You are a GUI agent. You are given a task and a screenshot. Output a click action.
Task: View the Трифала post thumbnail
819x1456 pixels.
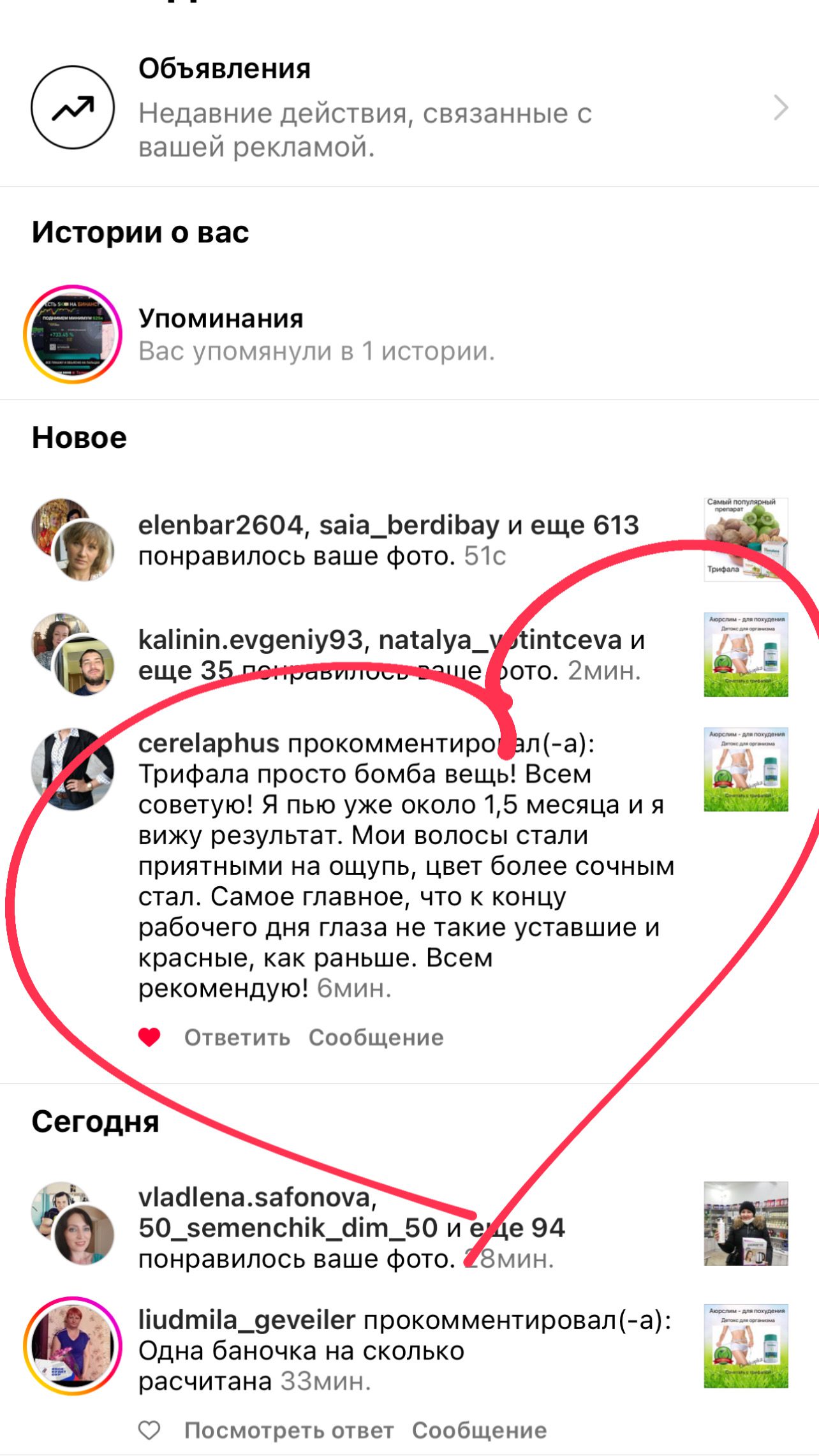click(x=746, y=540)
